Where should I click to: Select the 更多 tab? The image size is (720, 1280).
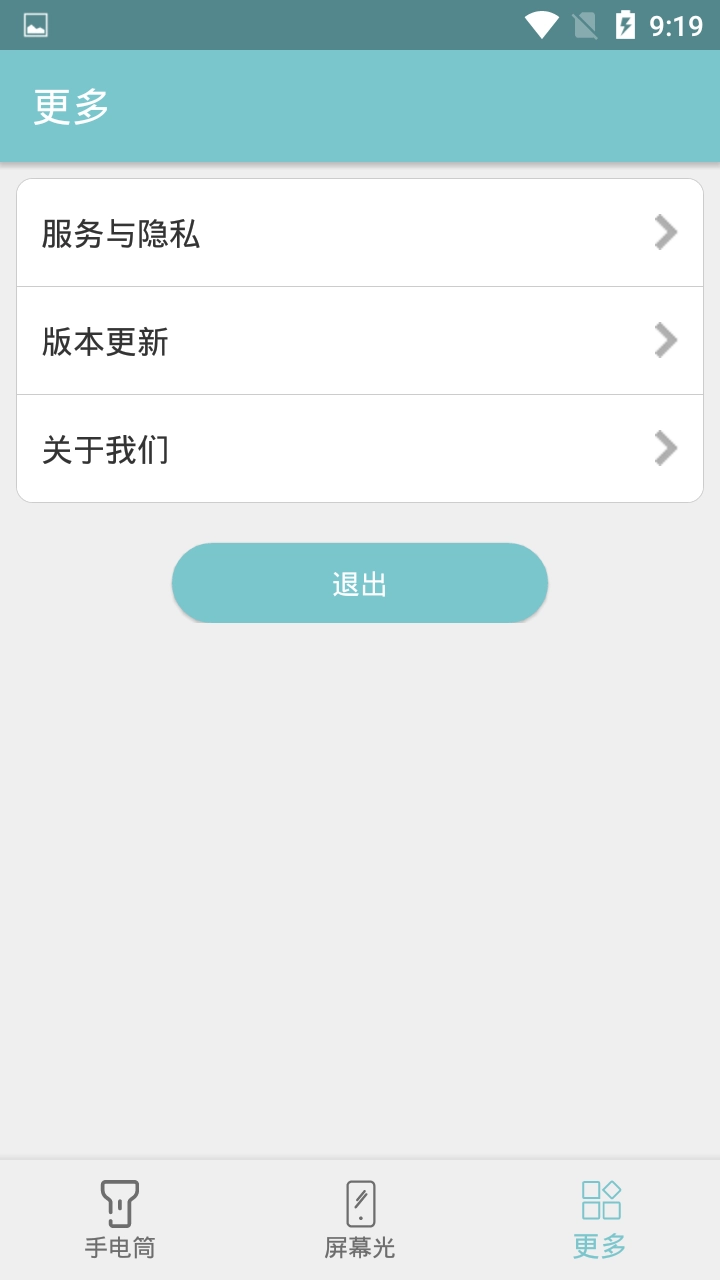(x=598, y=1220)
